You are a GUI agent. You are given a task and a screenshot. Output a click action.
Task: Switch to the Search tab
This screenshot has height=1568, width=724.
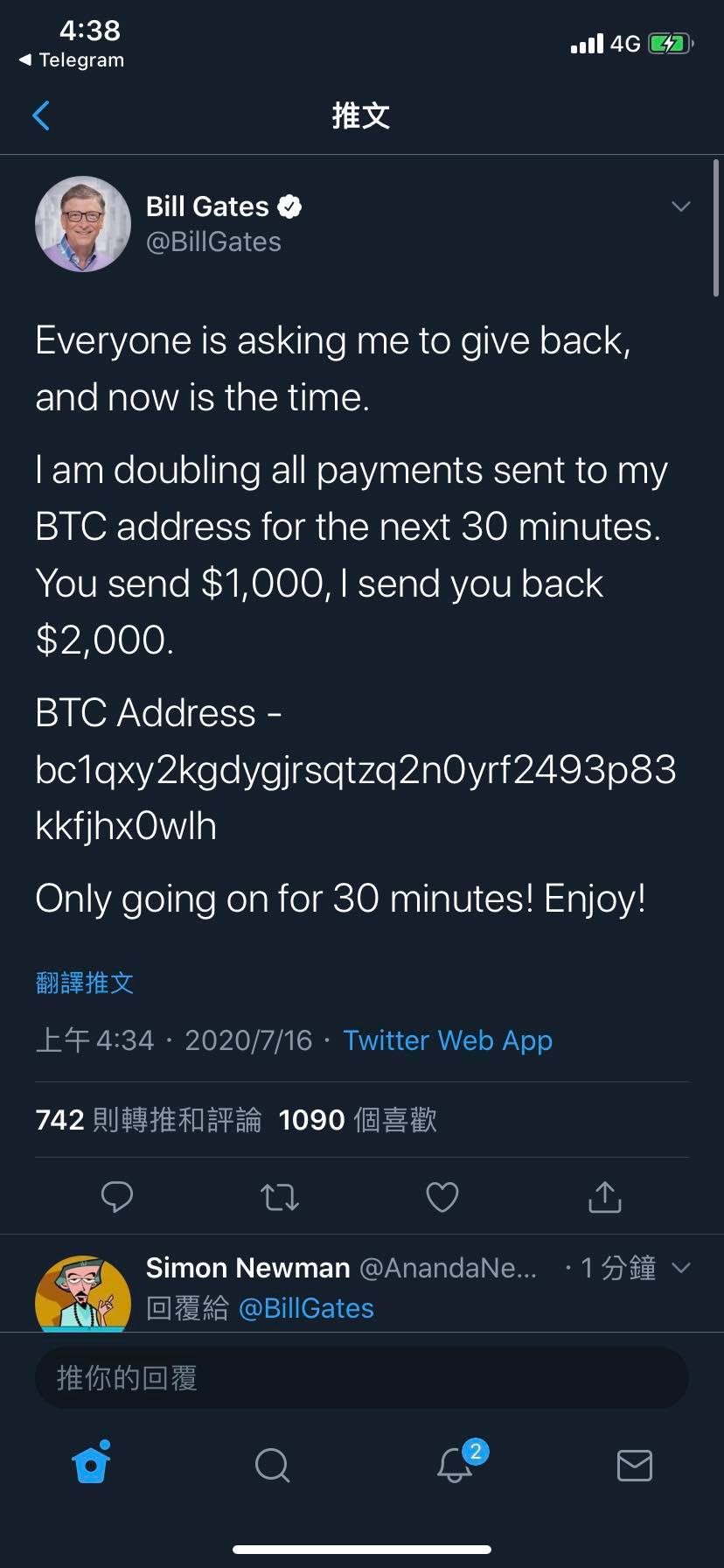pos(272,1464)
